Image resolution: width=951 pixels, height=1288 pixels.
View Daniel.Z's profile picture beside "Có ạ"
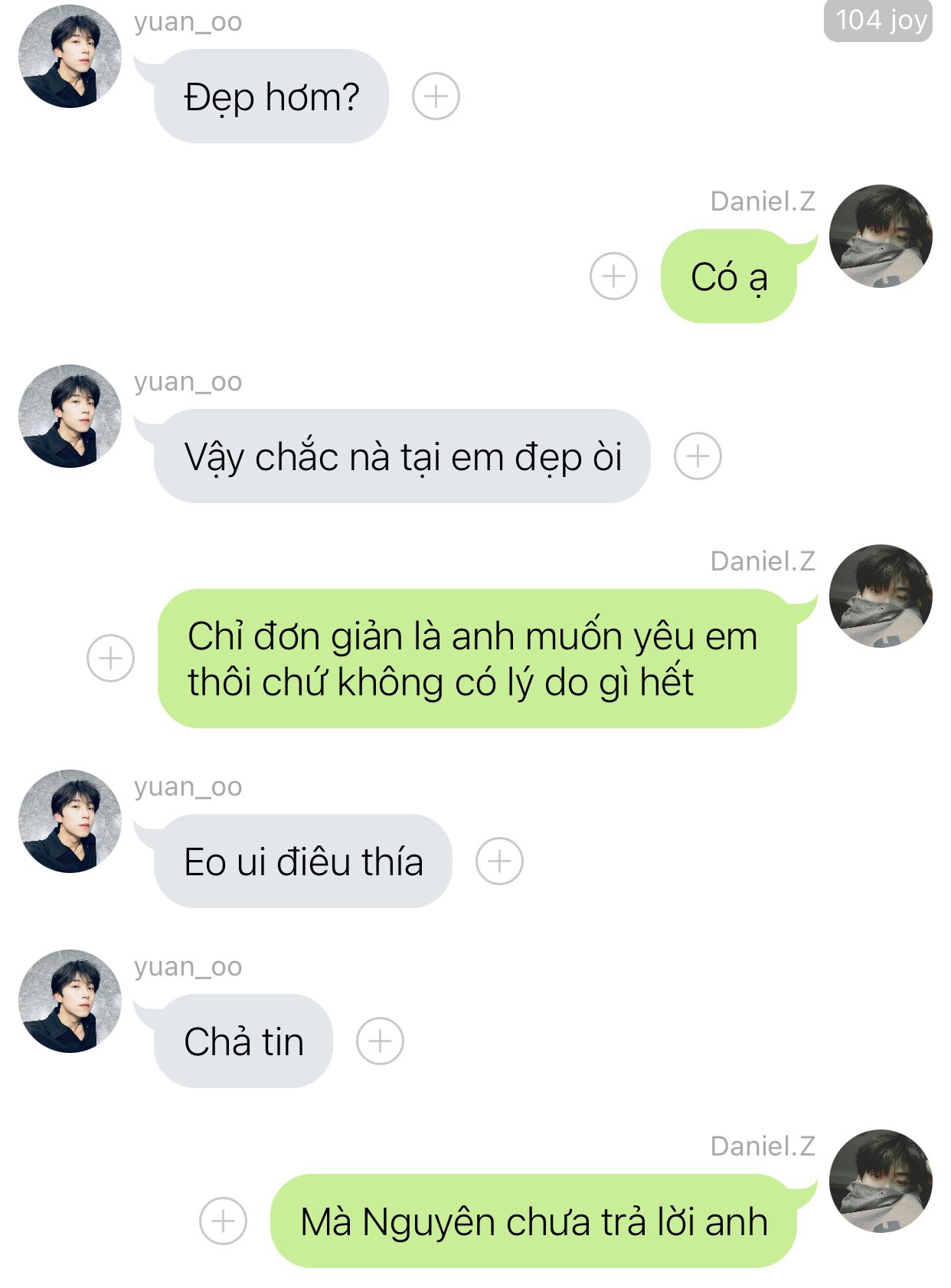coord(881,237)
